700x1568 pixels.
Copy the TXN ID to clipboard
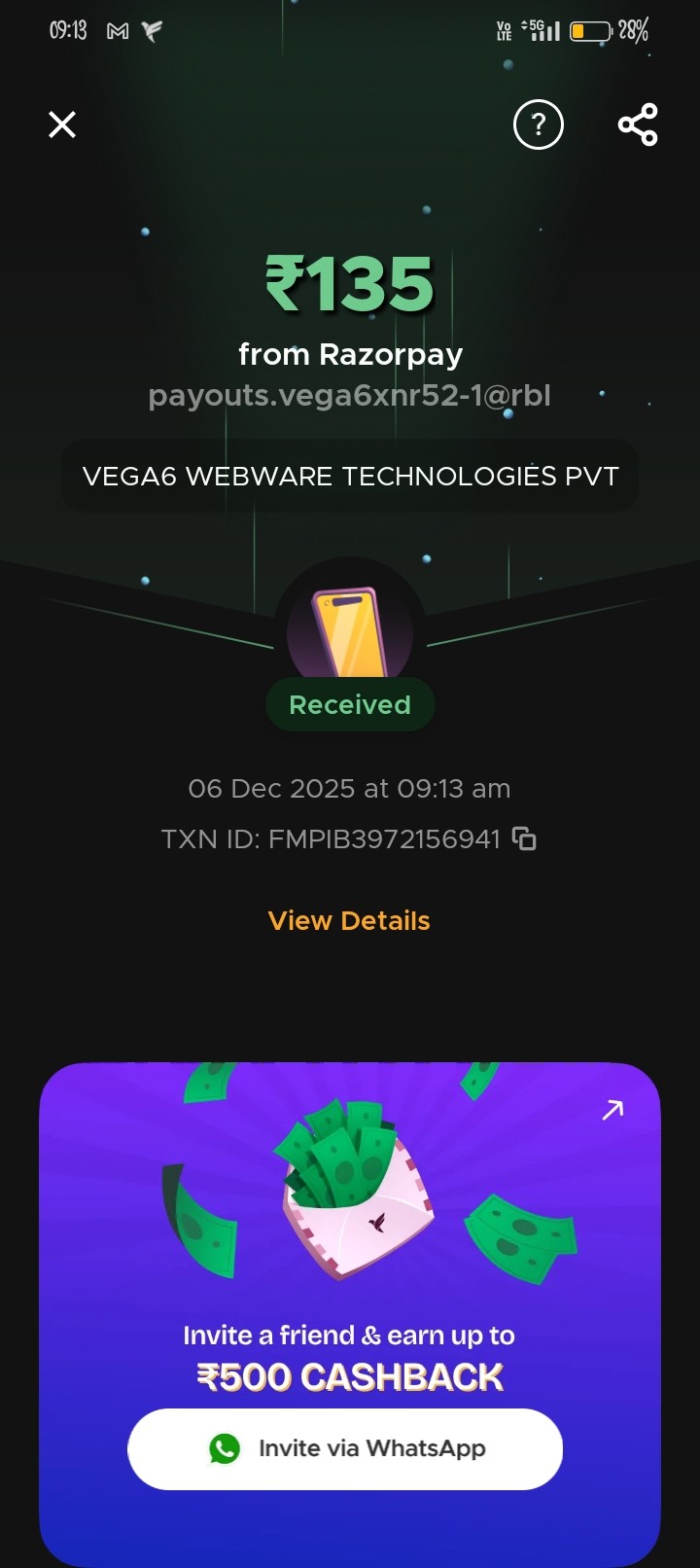[x=525, y=838]
